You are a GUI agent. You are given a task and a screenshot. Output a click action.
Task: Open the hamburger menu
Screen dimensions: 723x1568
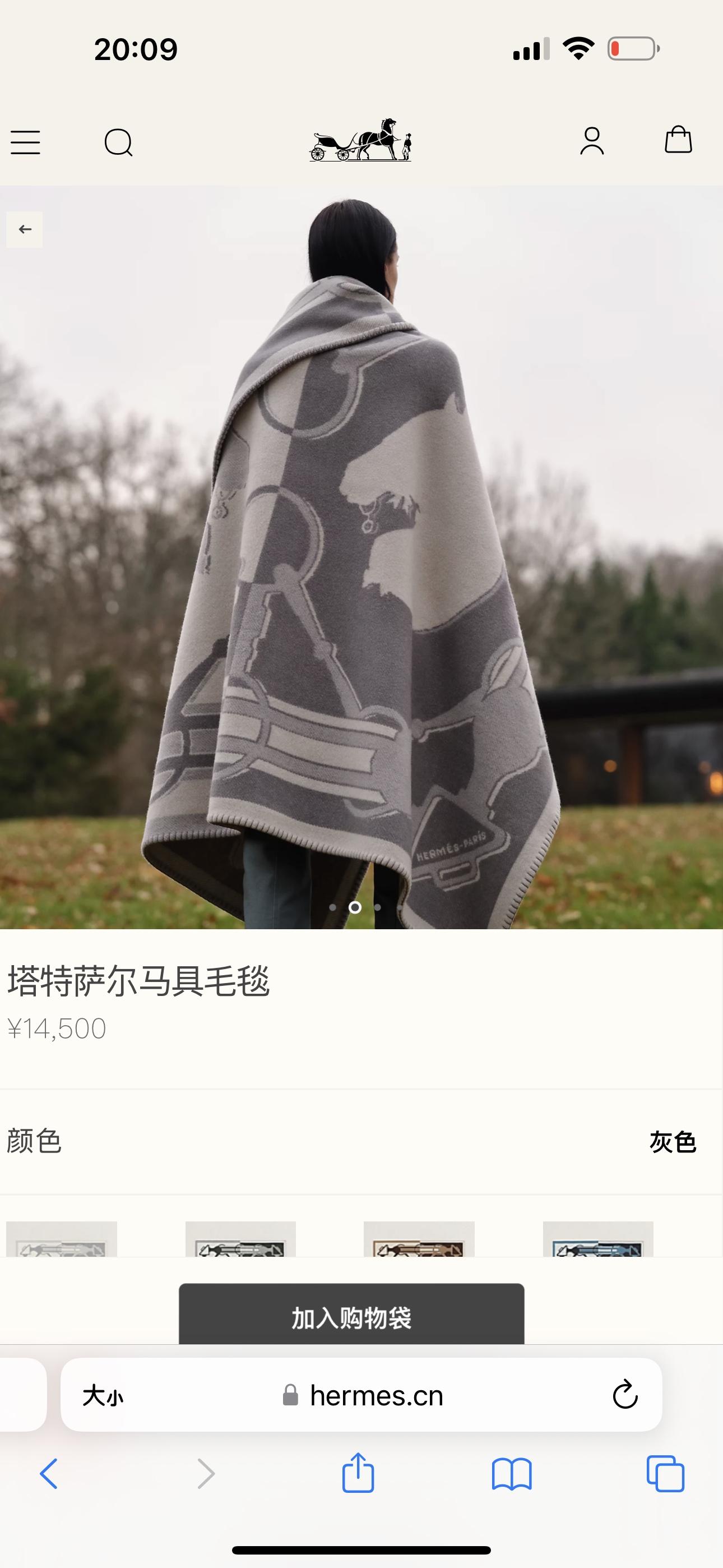pos(26,142)
